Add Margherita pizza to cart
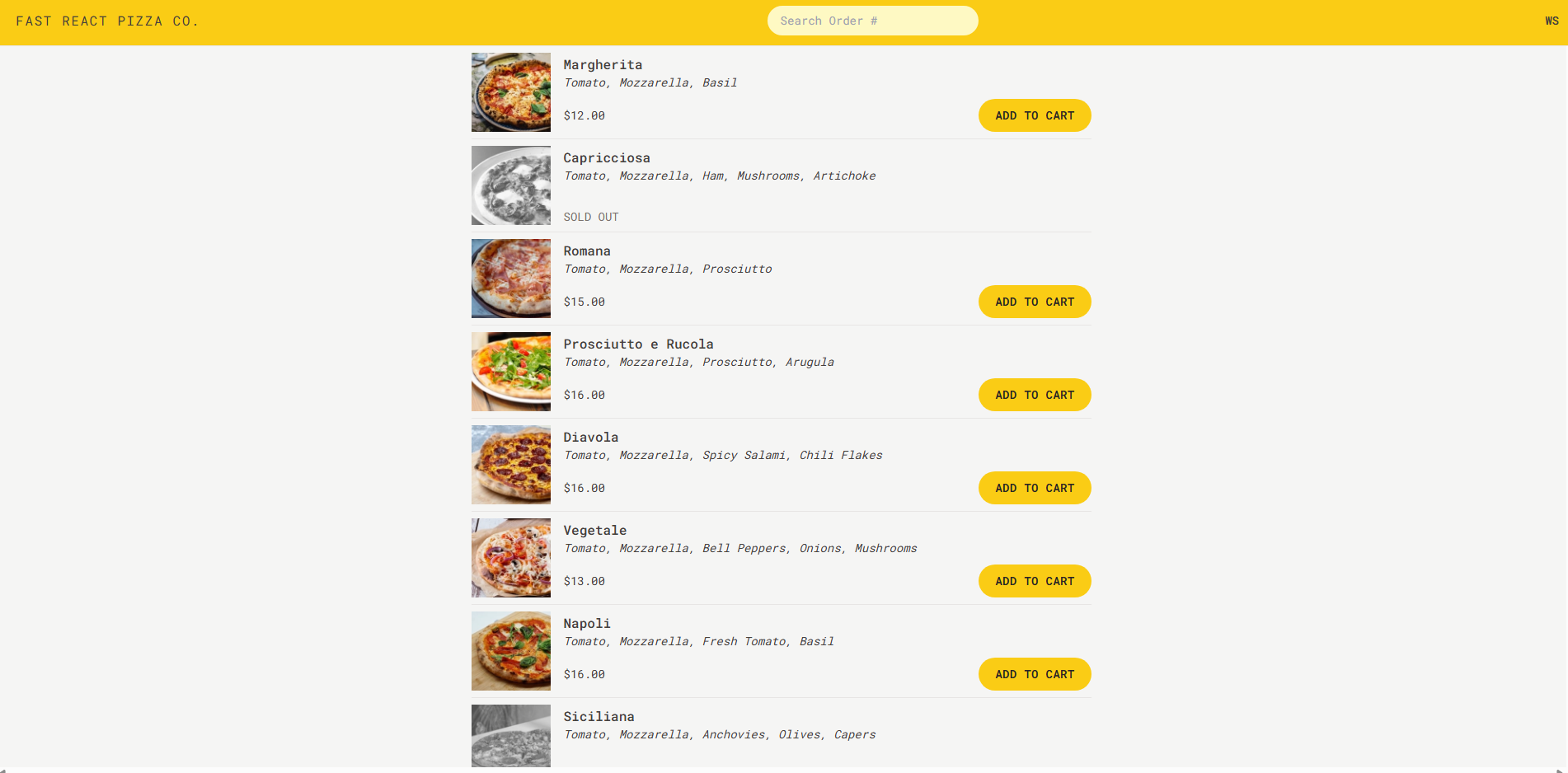 click(1034, 116)
